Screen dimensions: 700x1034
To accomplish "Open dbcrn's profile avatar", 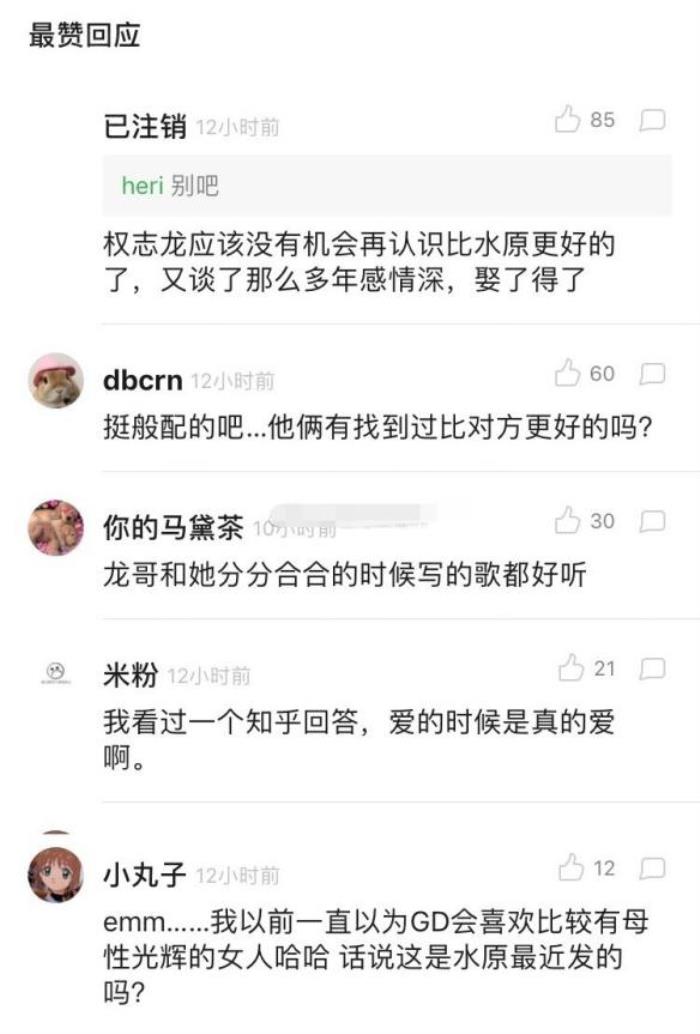I will click(55, 380).
